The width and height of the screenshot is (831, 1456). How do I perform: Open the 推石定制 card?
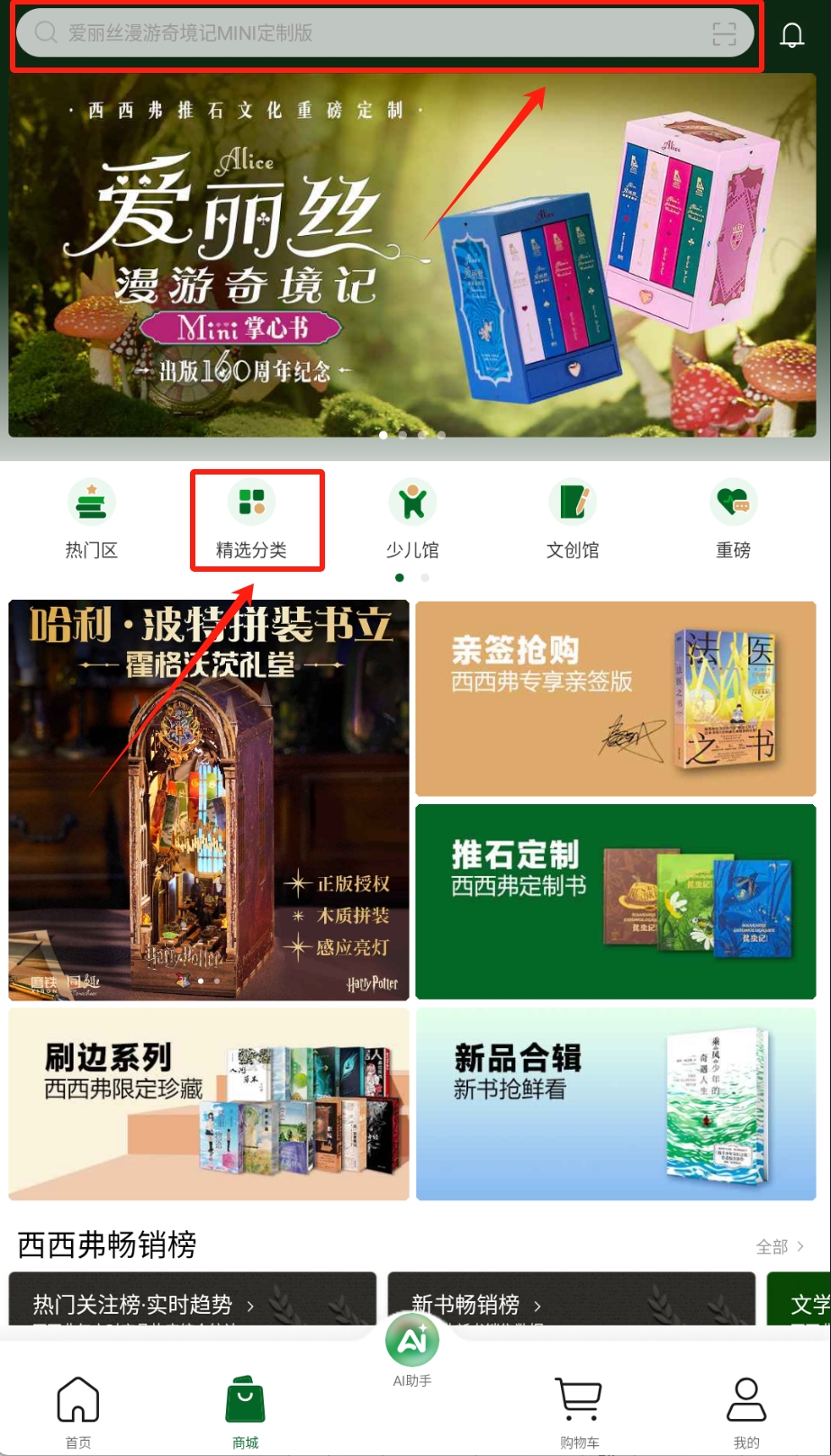(x=616, y=901)
